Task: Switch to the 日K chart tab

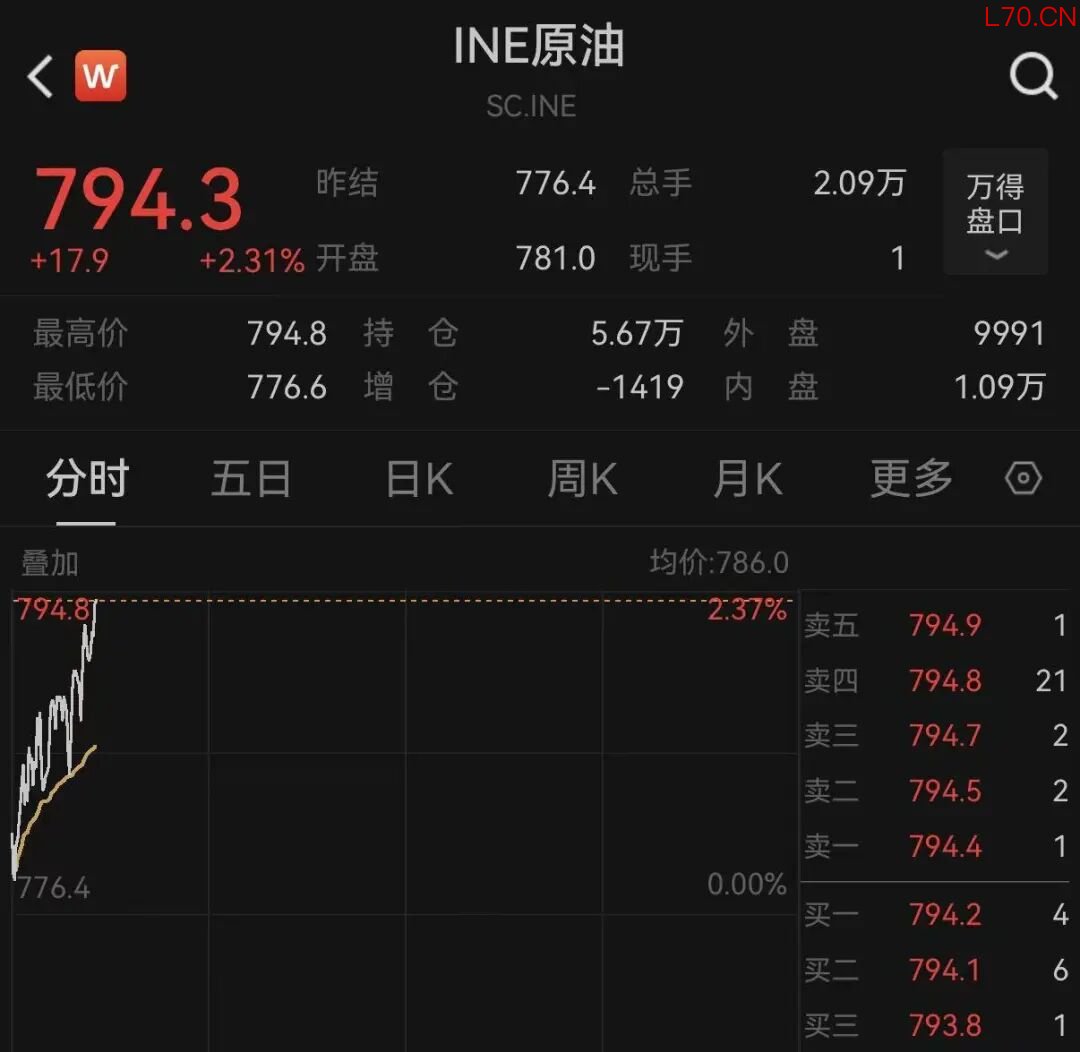Action: tap(419, 480)
